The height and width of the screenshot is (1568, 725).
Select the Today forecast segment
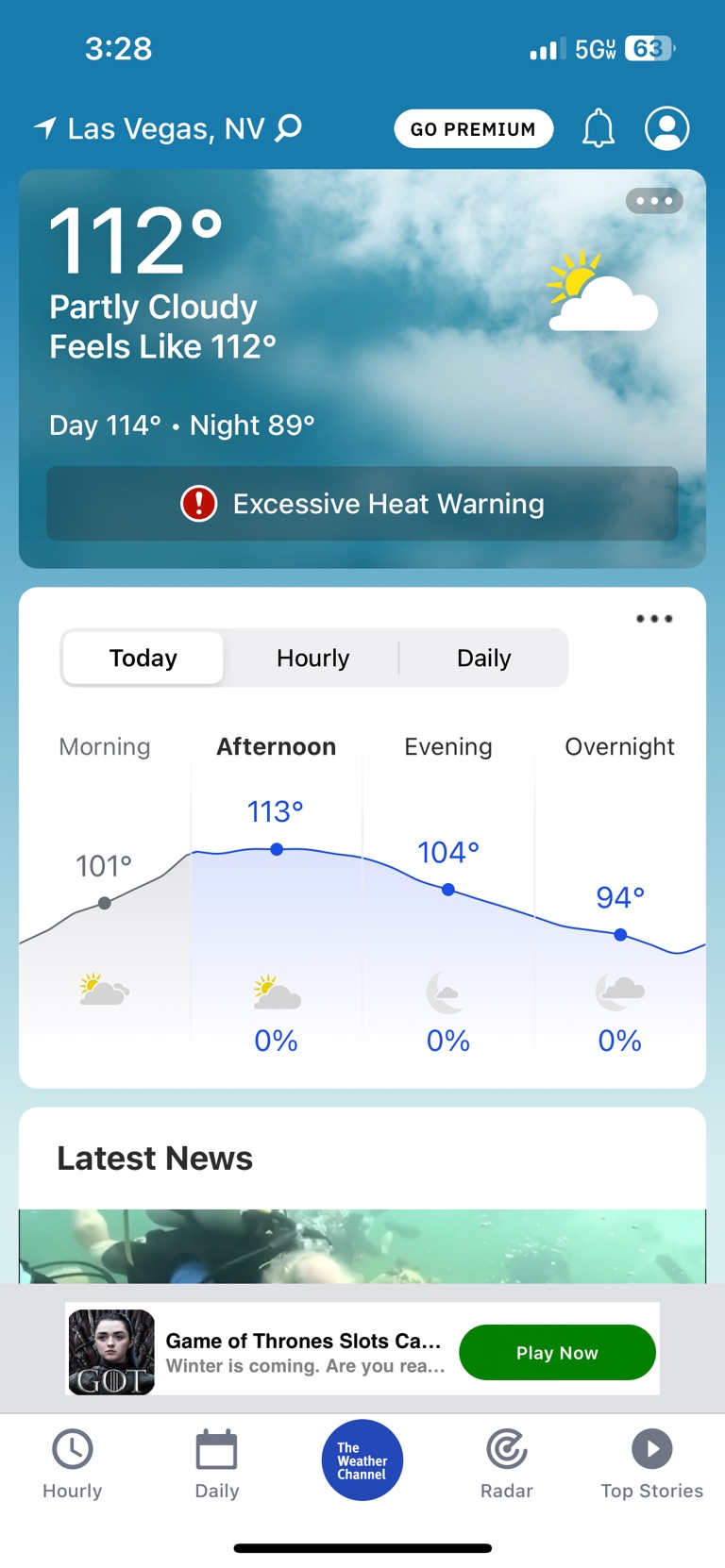(x=143, y=658)
